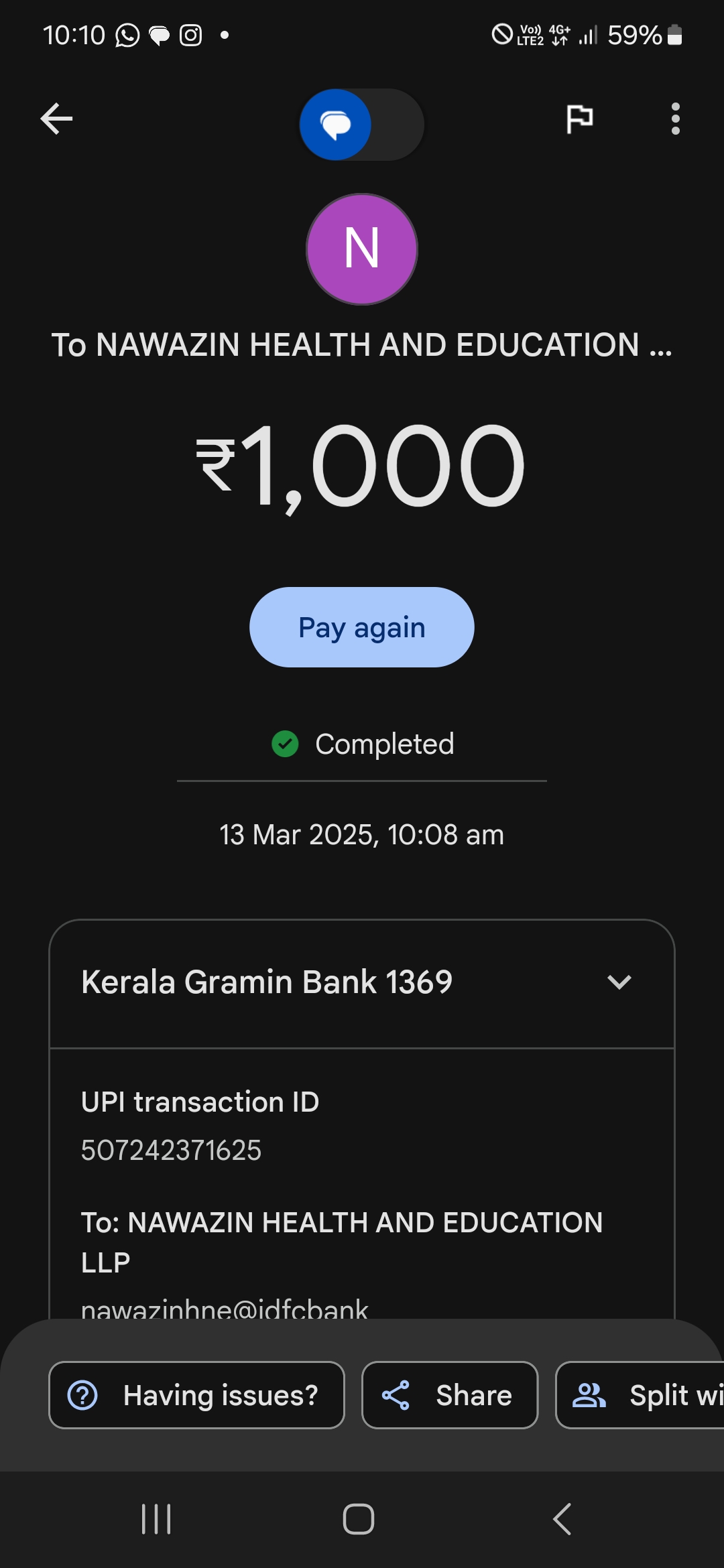Go back using the top-left arrow
The image size is (724, 1568).
[56, 119]
